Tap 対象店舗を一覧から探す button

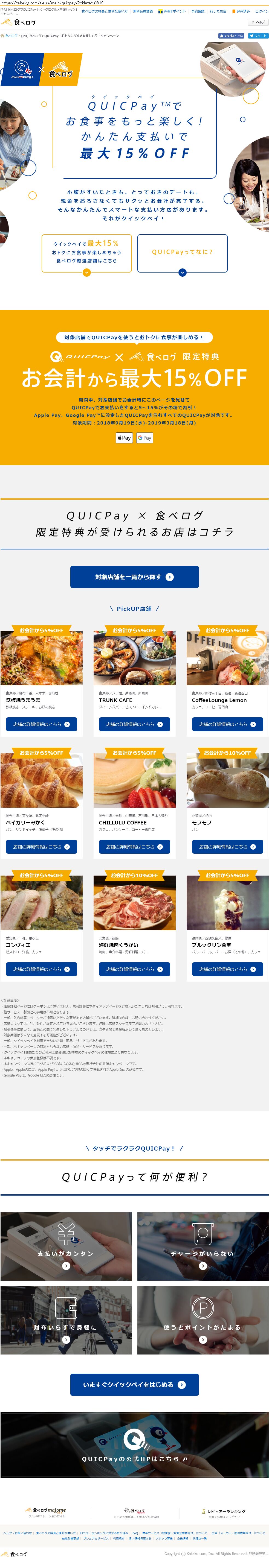coord(134,577)
